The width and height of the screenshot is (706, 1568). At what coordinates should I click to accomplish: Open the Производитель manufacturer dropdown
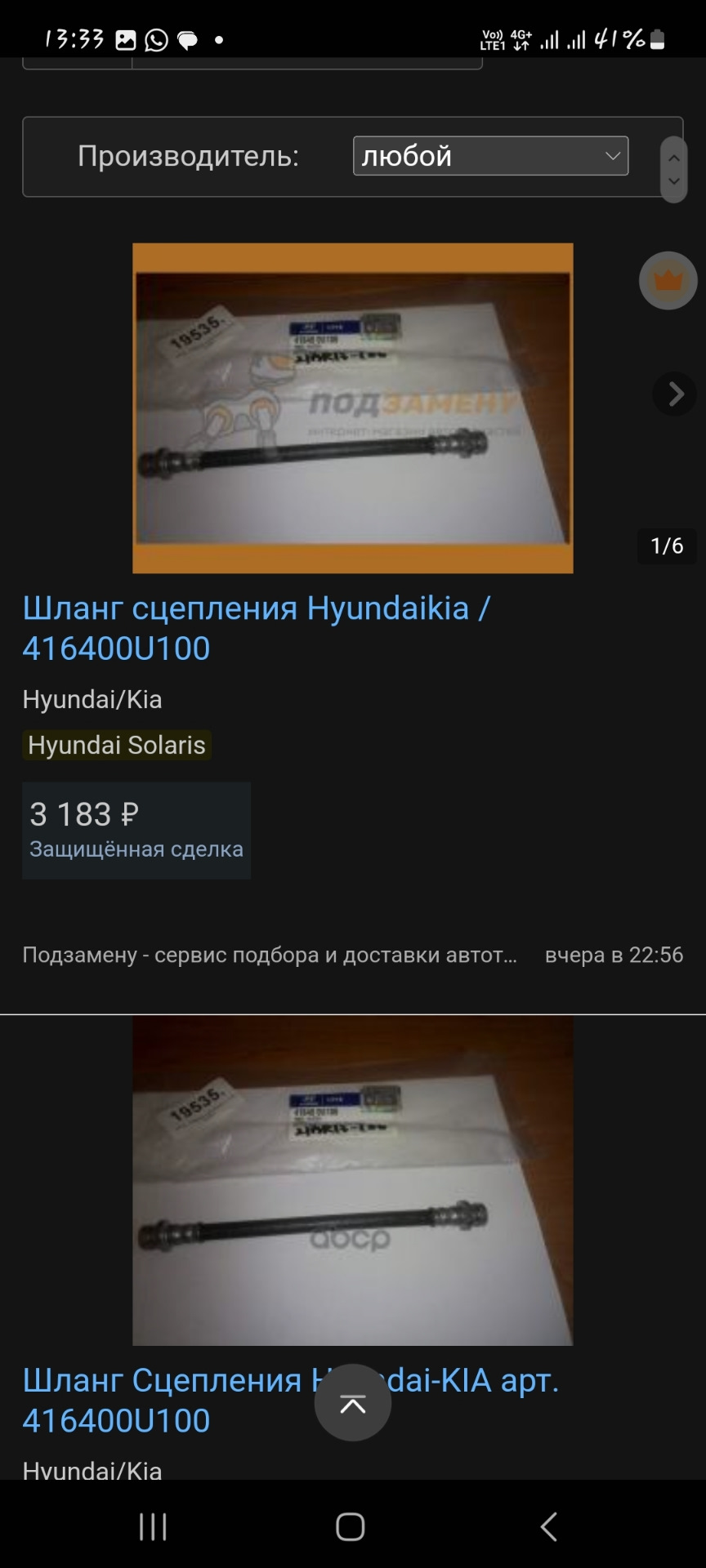pos(489,156)
